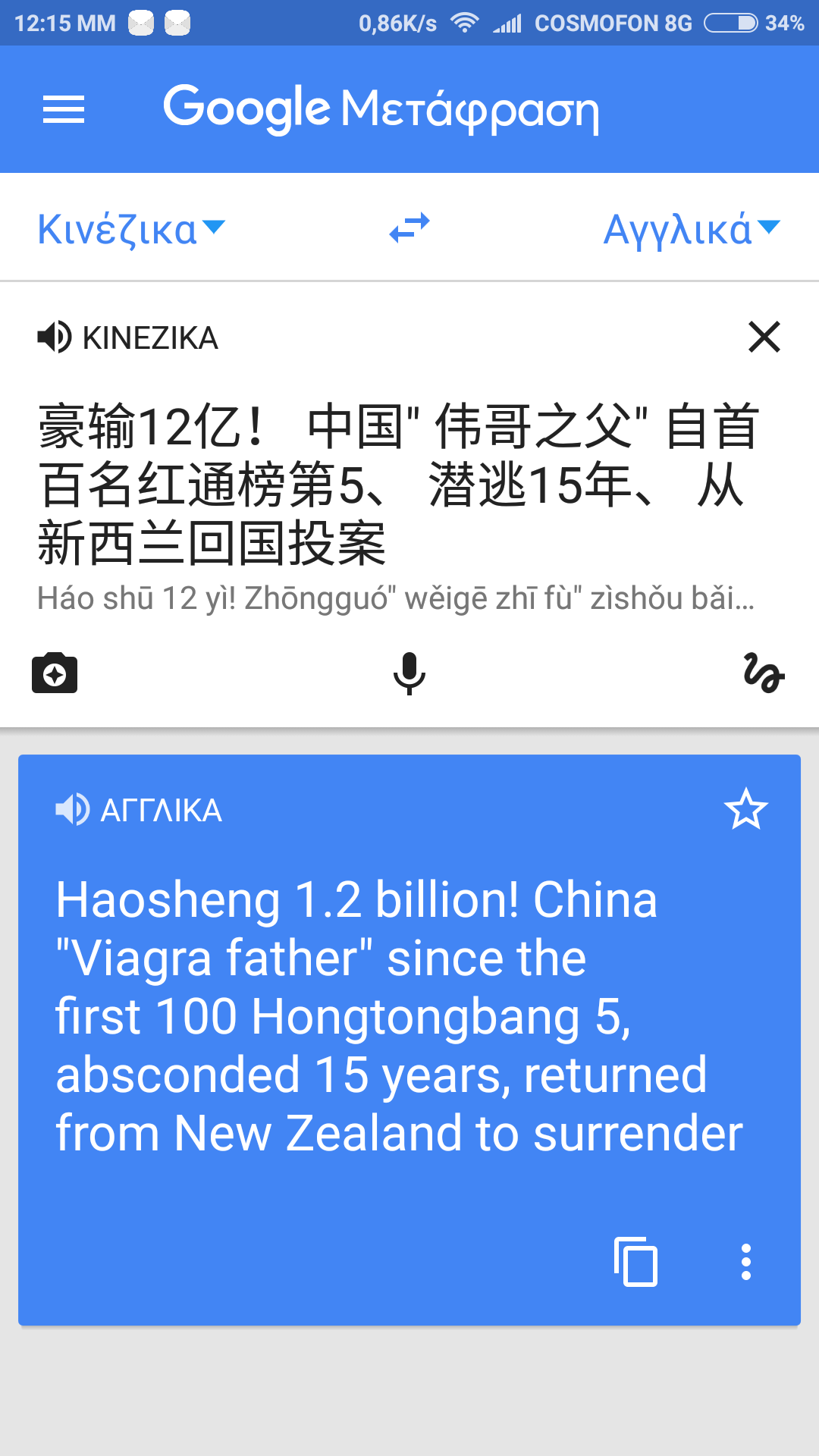Open the Κινέζικα source language dropdown
819x1456 pixels.
tap(130, 229)
